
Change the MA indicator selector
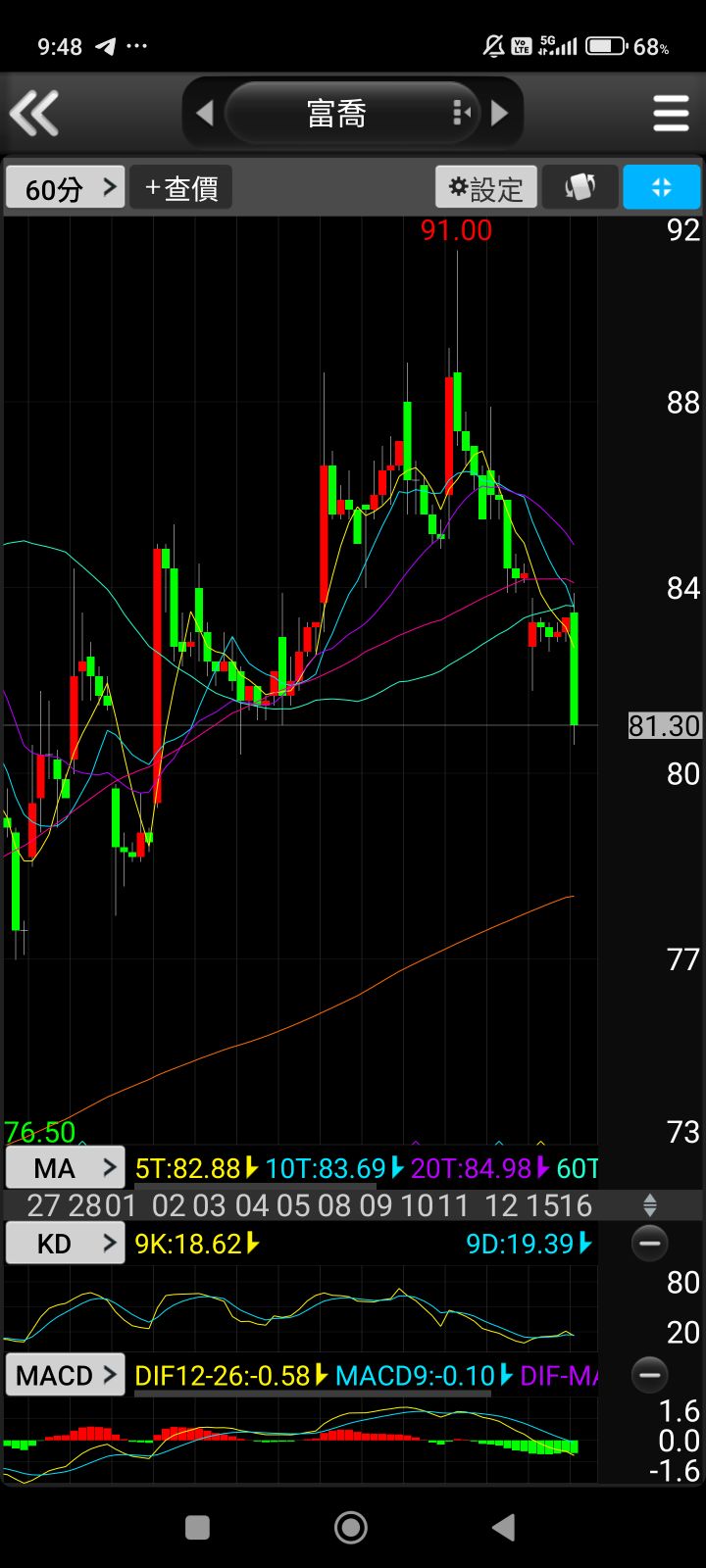(x=66, y=1167)
